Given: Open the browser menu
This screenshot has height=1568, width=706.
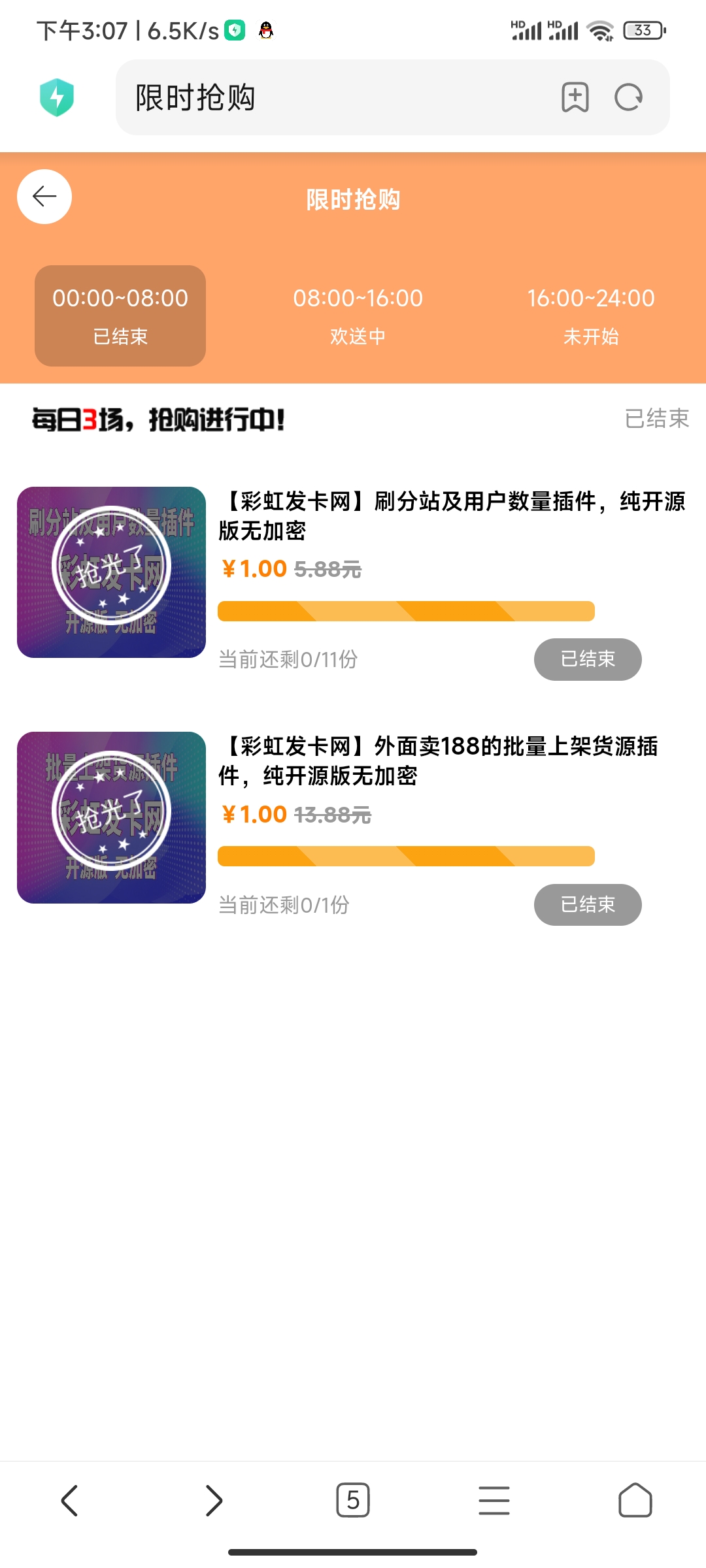Looking at the screenshot, I should (494, 1500).
